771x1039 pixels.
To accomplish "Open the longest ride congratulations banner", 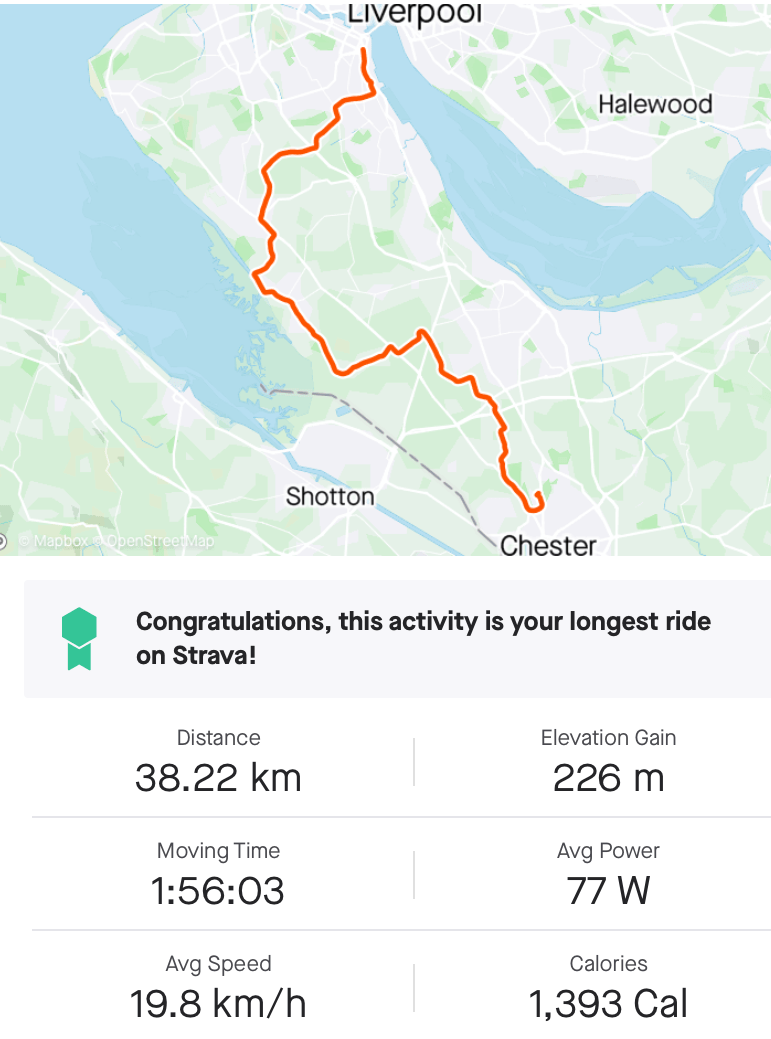I will (397, 638).
